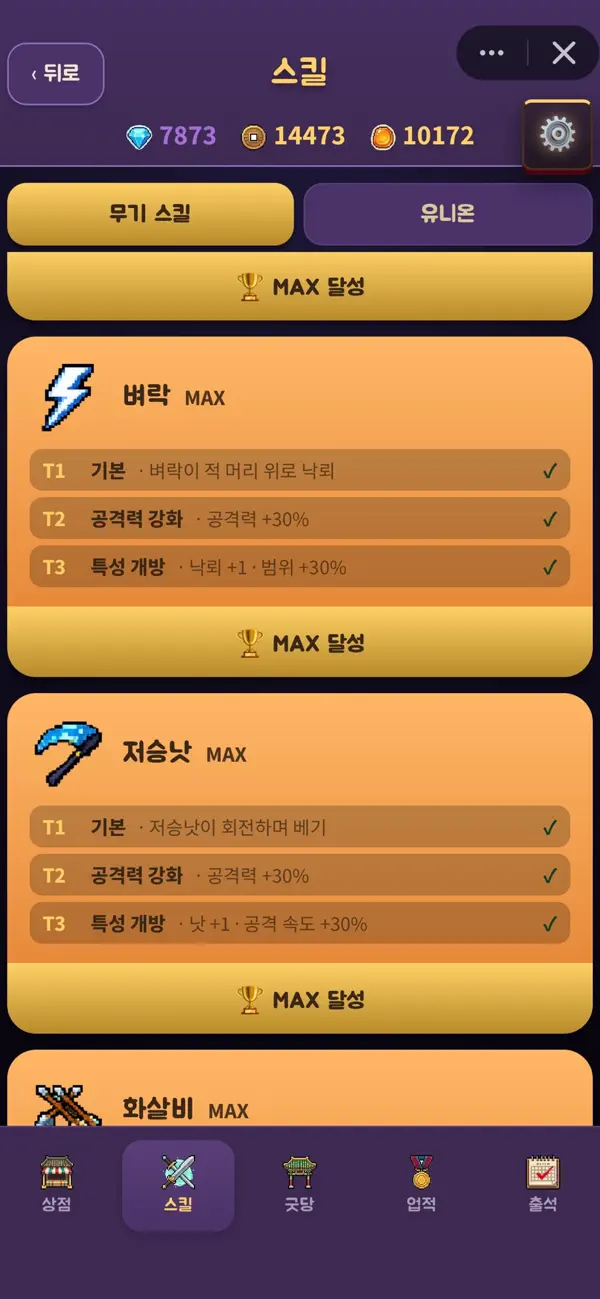This screenshot has height=1299, width=600.
Task: Tap MAX 달성 button under 저승낫
Action: point(300,998)
